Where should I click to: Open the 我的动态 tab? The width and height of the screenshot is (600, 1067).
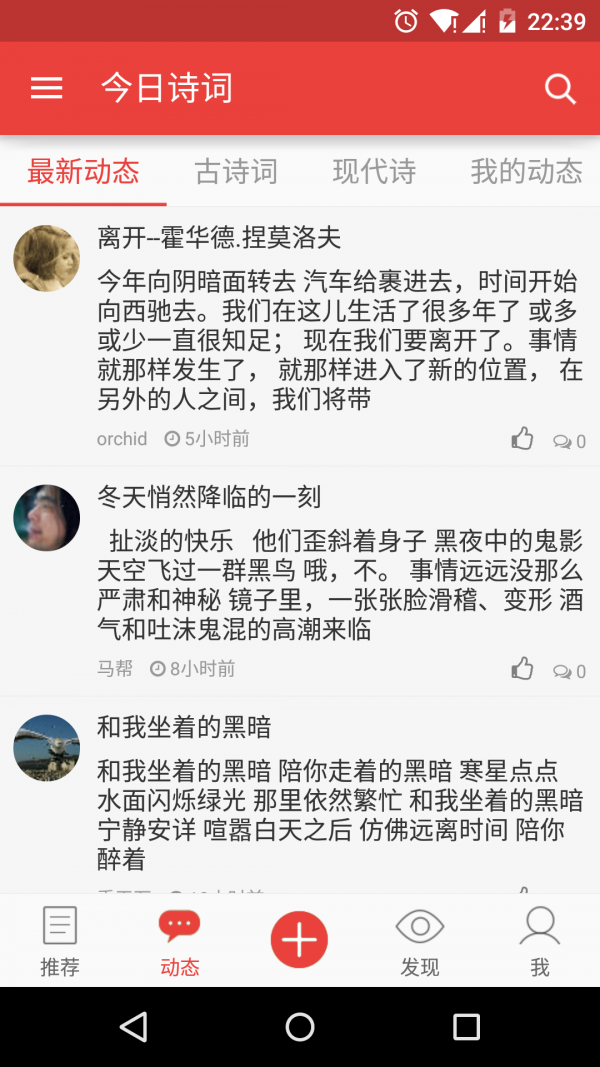526,172
